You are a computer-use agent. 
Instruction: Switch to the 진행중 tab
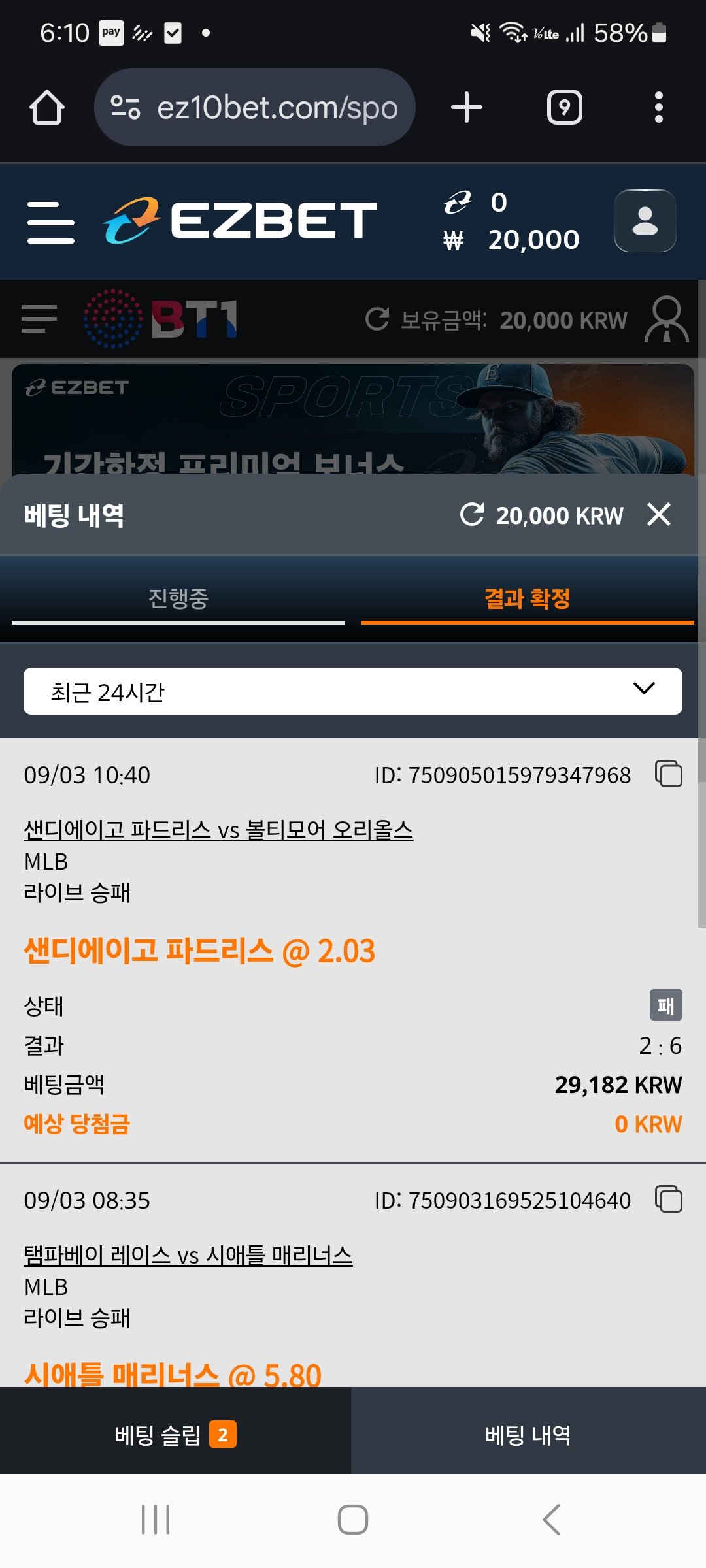[178, 598]
